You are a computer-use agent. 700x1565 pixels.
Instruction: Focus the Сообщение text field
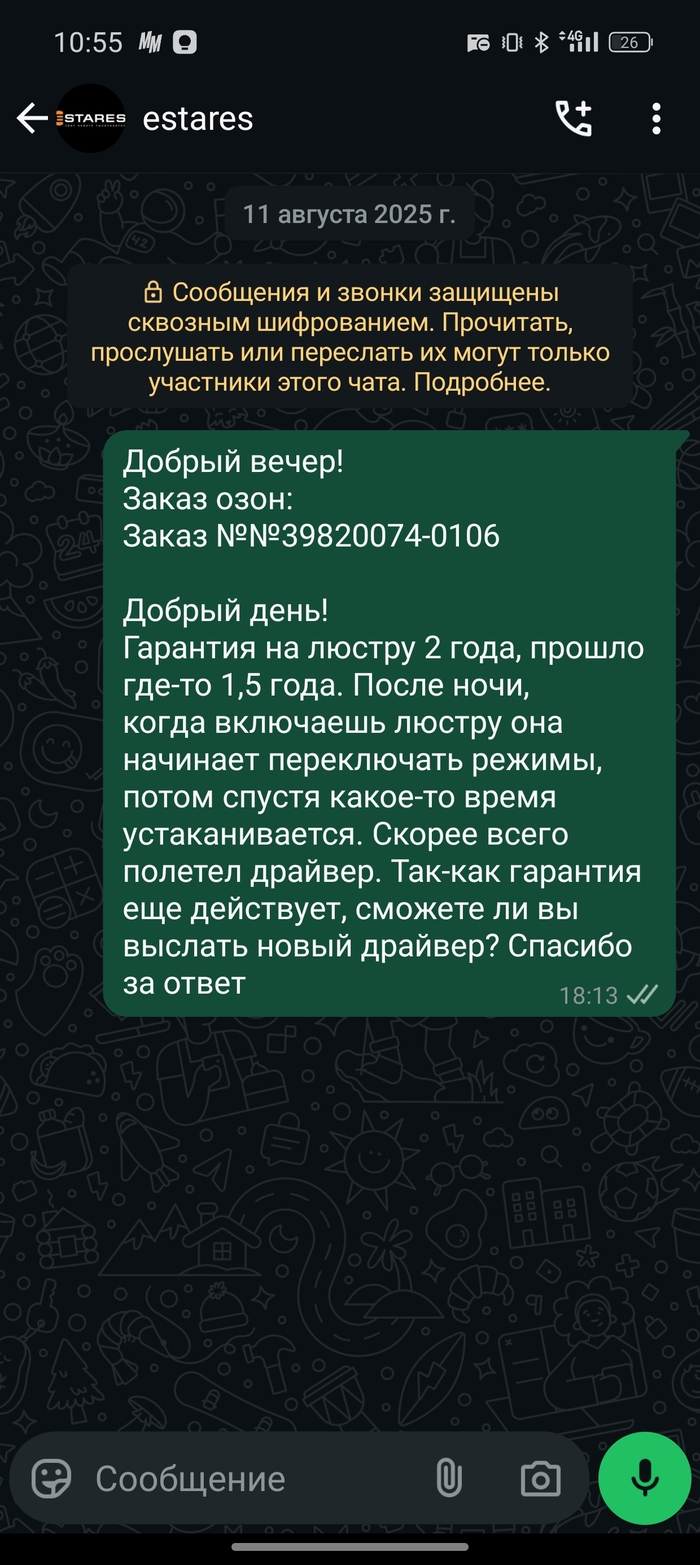coord(250,1478)
